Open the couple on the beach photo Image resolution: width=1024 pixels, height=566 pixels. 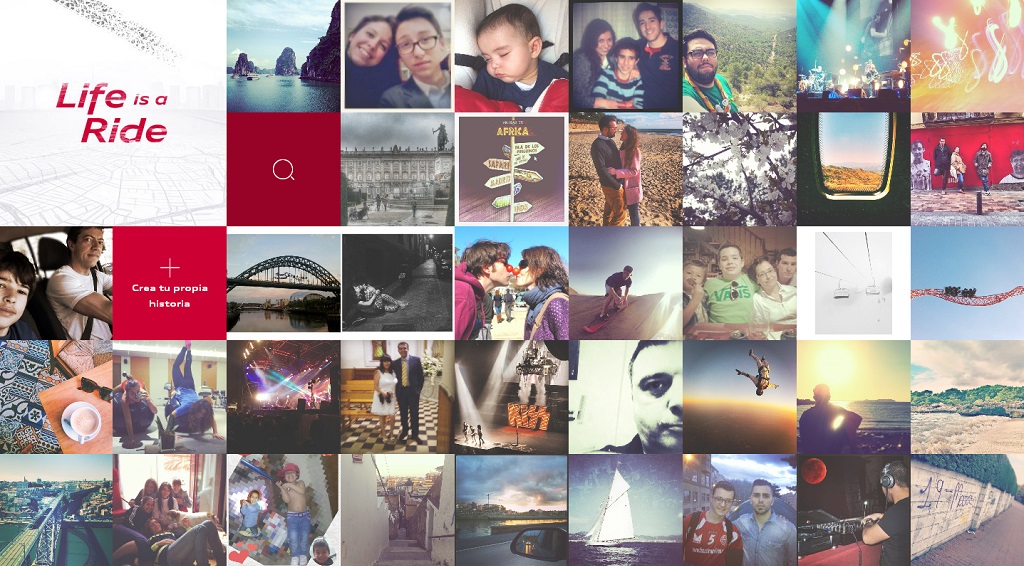[x=625, y=169]
